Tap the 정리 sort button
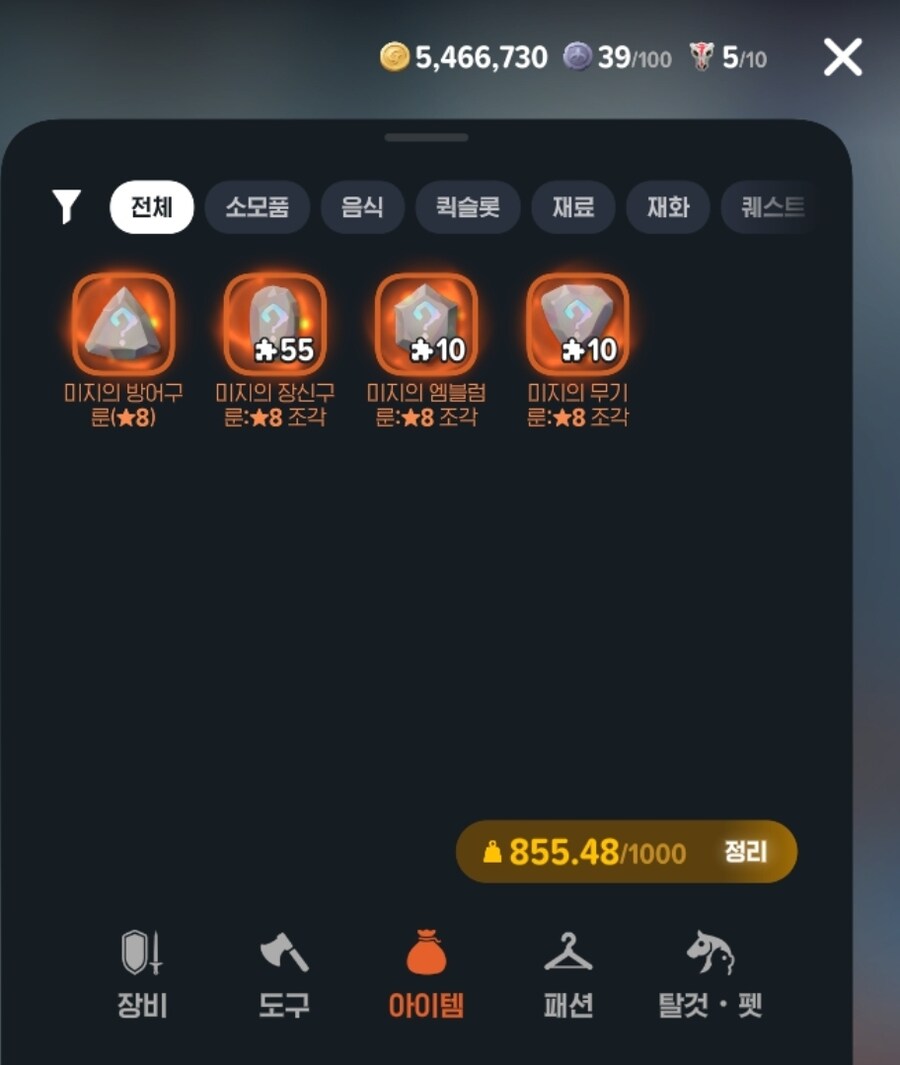Viewport: 900px width, 1065px height. tap(745, 852)
